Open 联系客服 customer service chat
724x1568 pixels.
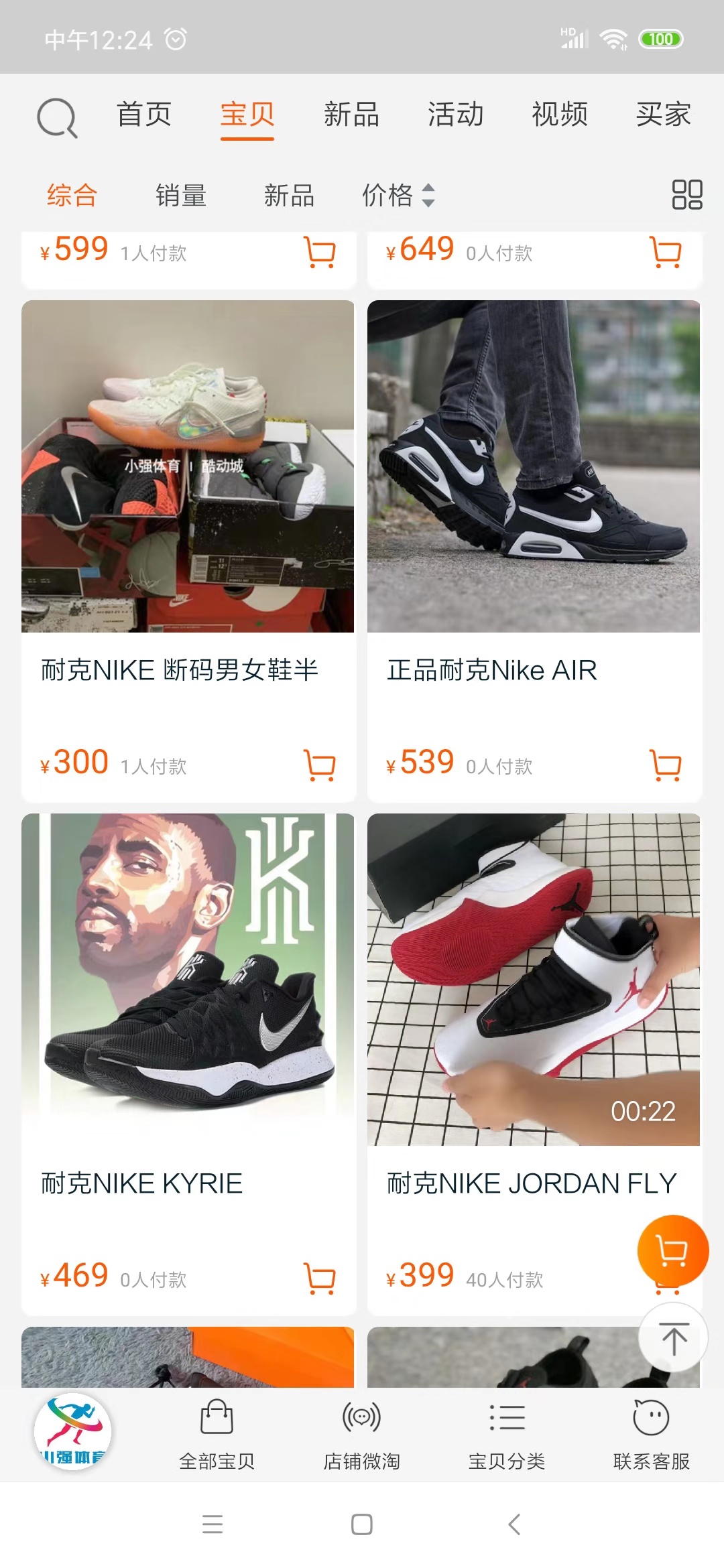[653, 1434]
